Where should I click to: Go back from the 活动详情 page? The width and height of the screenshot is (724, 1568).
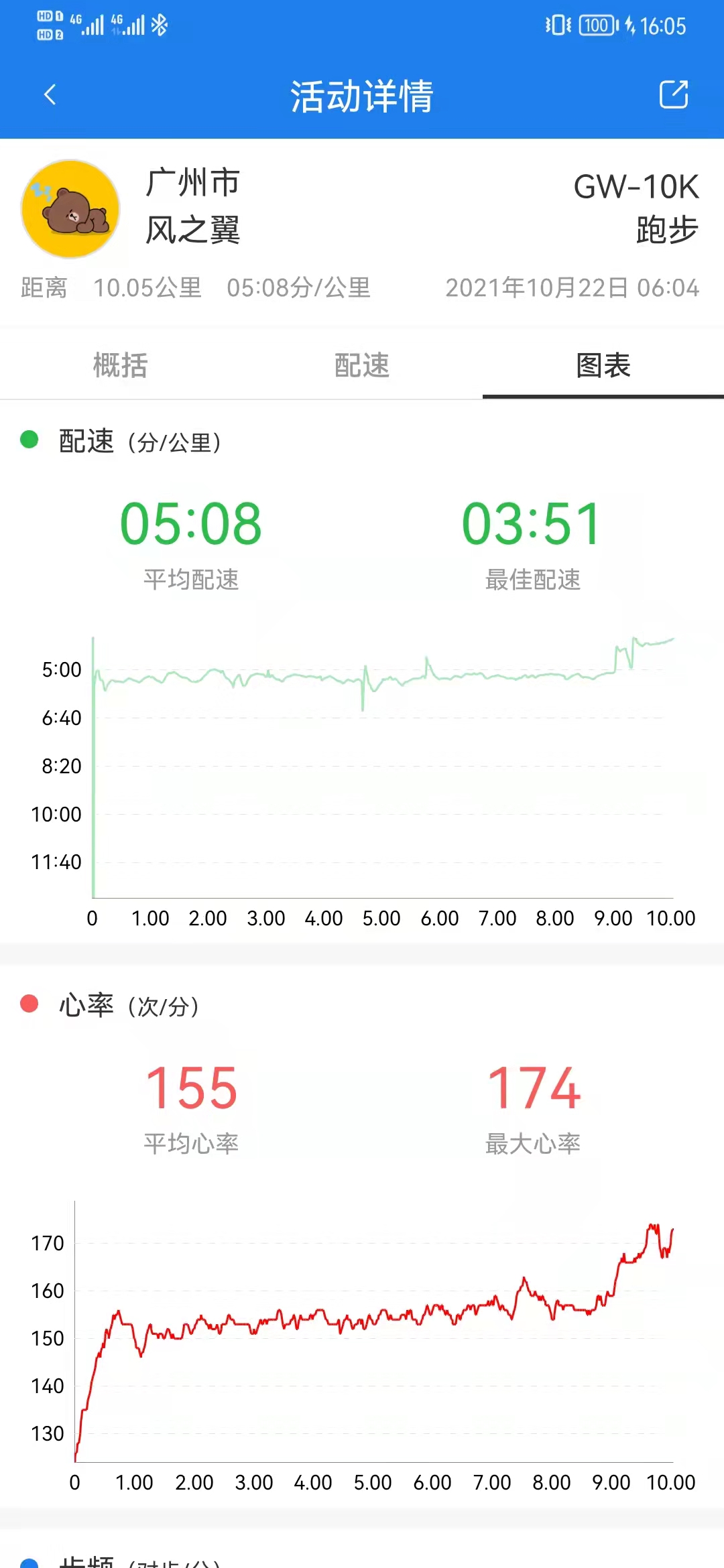[50, 94]
